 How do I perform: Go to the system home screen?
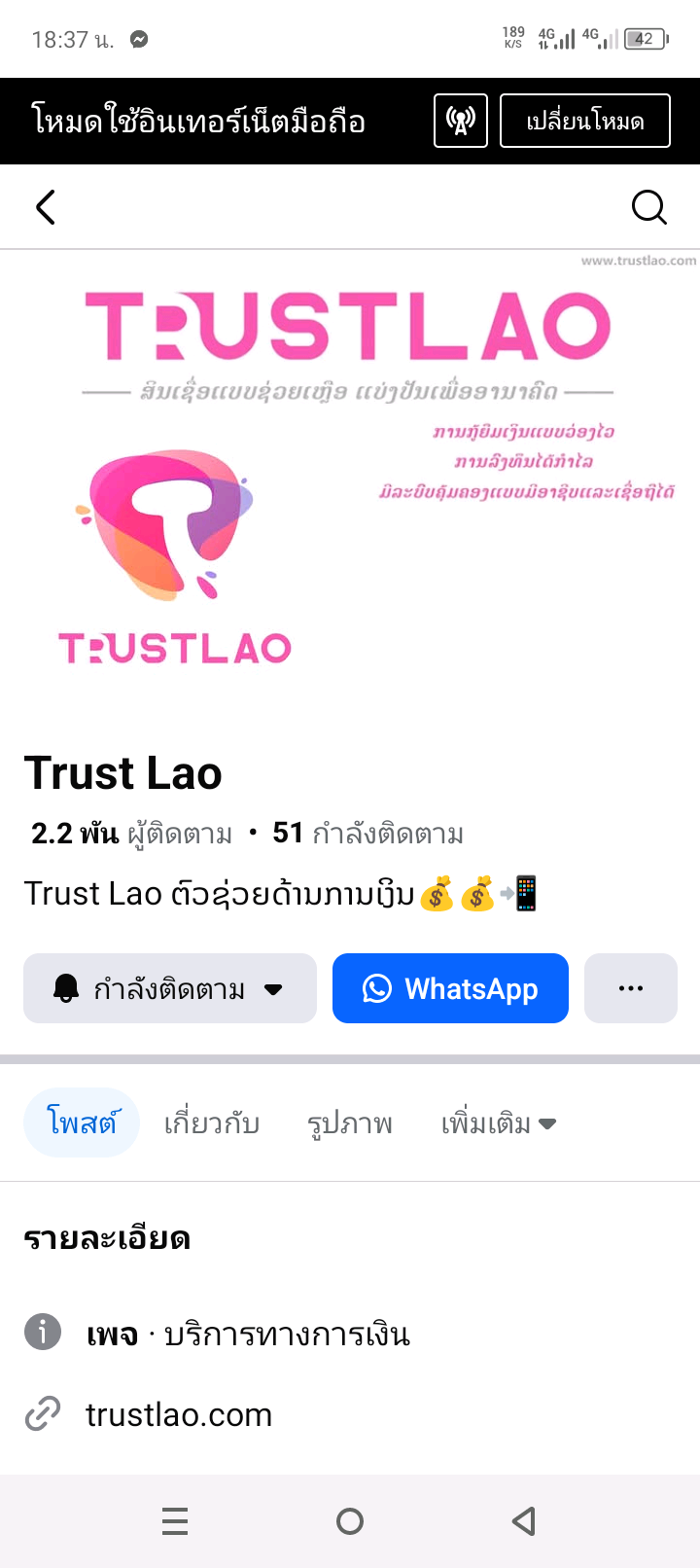(350, 1520)
